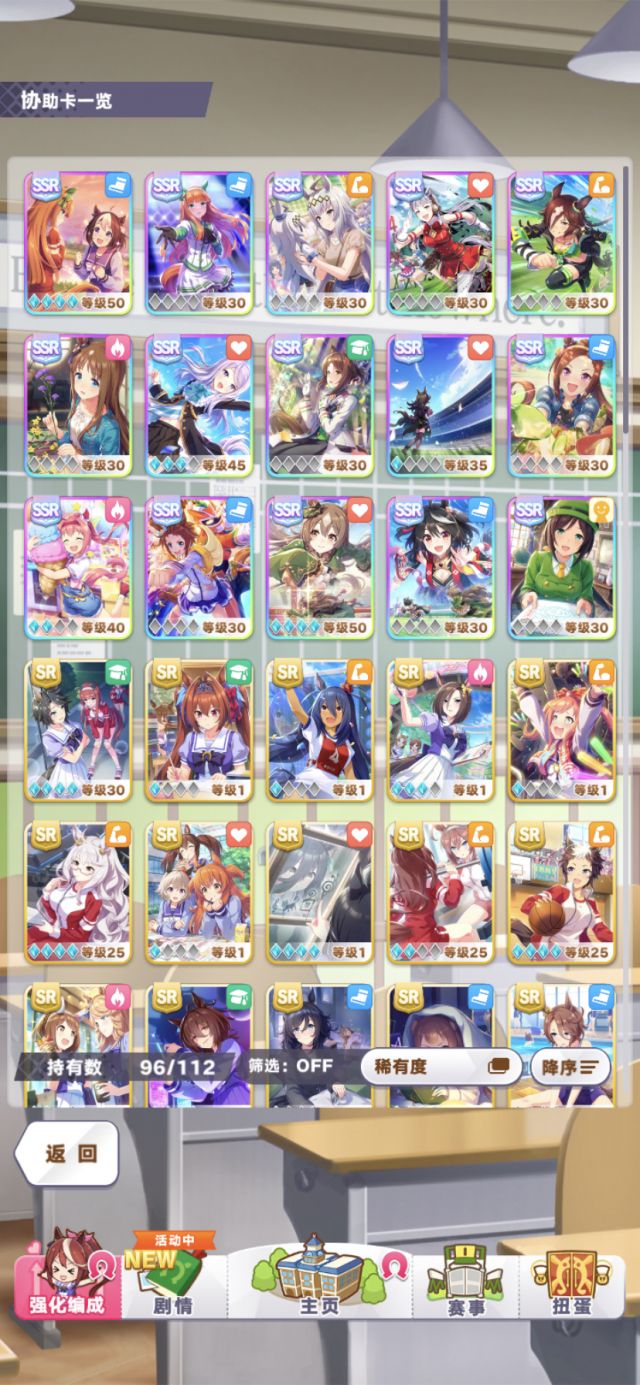The image size is (640, 1385).
Task: Open the SR basketball girl card level 25
Action: pyautogui.click(x=560, y=893)
